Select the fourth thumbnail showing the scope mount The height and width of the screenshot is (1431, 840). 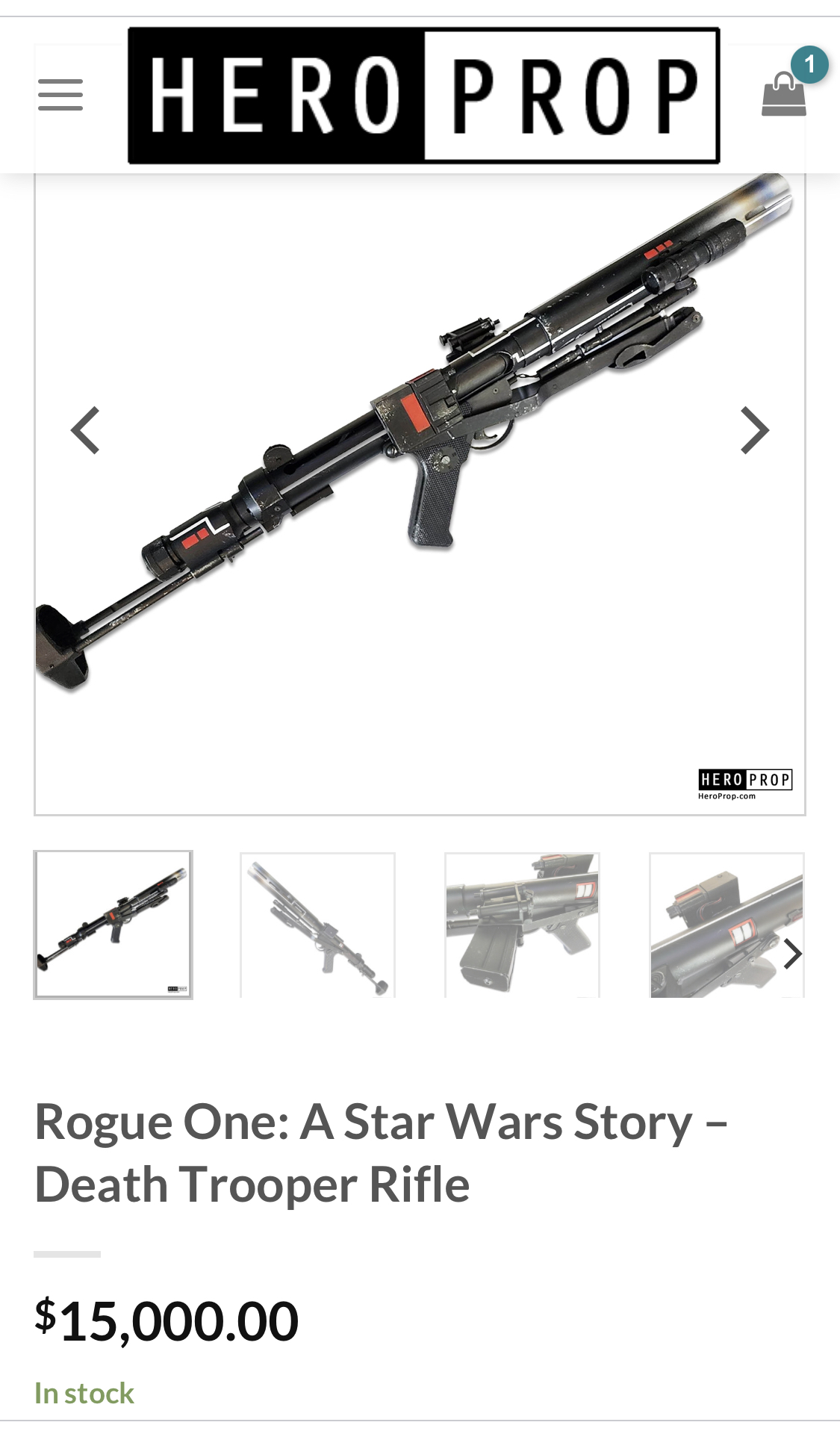click(x=717, y=925)
